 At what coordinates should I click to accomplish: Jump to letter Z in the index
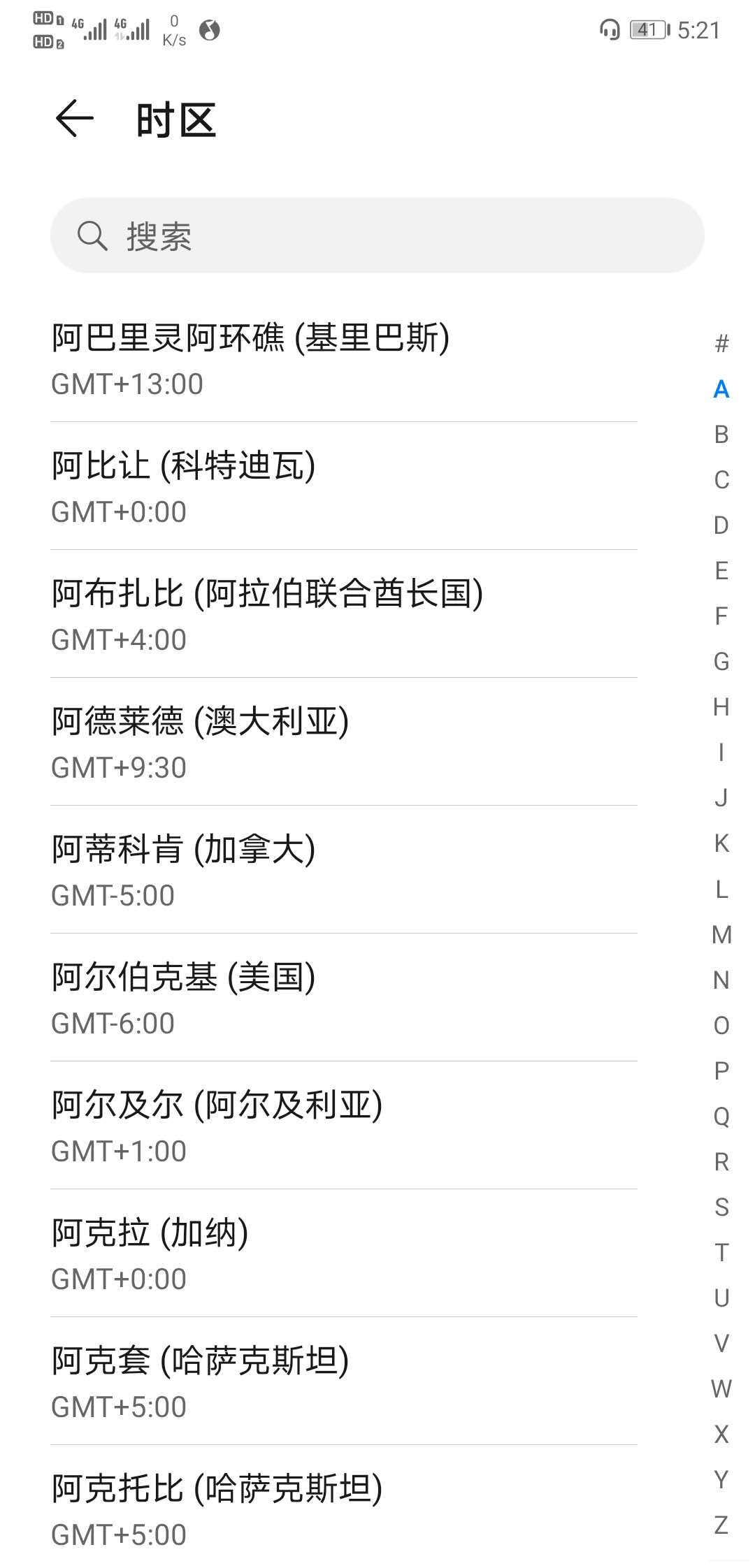[x=721, y=1525]
